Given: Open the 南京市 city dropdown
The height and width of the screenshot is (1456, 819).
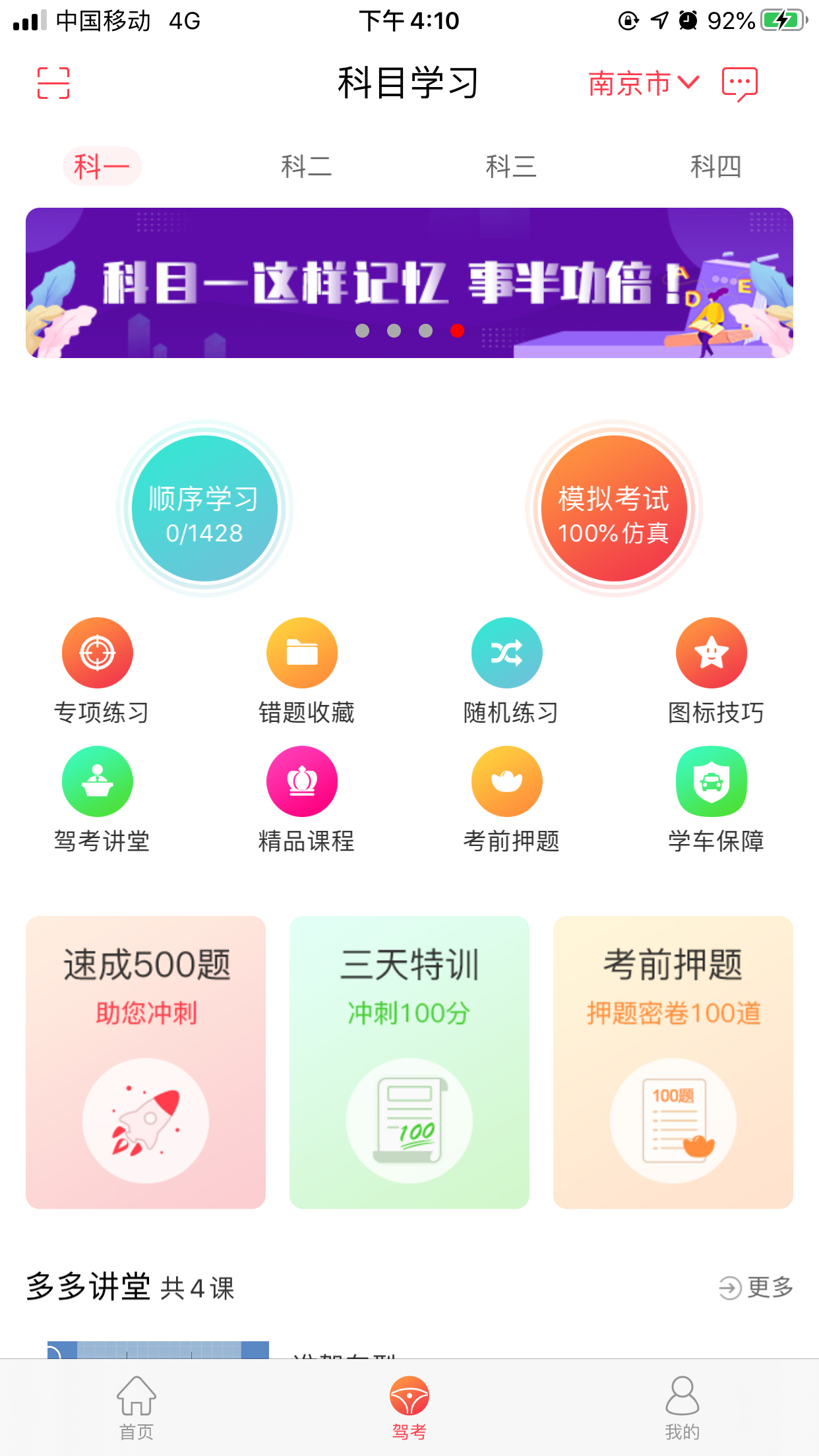Looking at the screenshot, I should click(x=642, y=83).
